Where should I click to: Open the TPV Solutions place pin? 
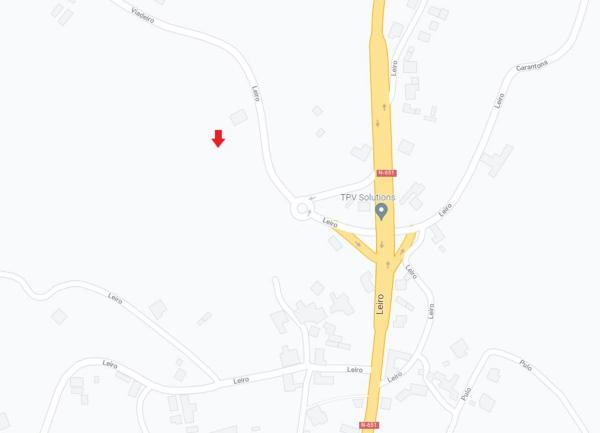(381, 213)
